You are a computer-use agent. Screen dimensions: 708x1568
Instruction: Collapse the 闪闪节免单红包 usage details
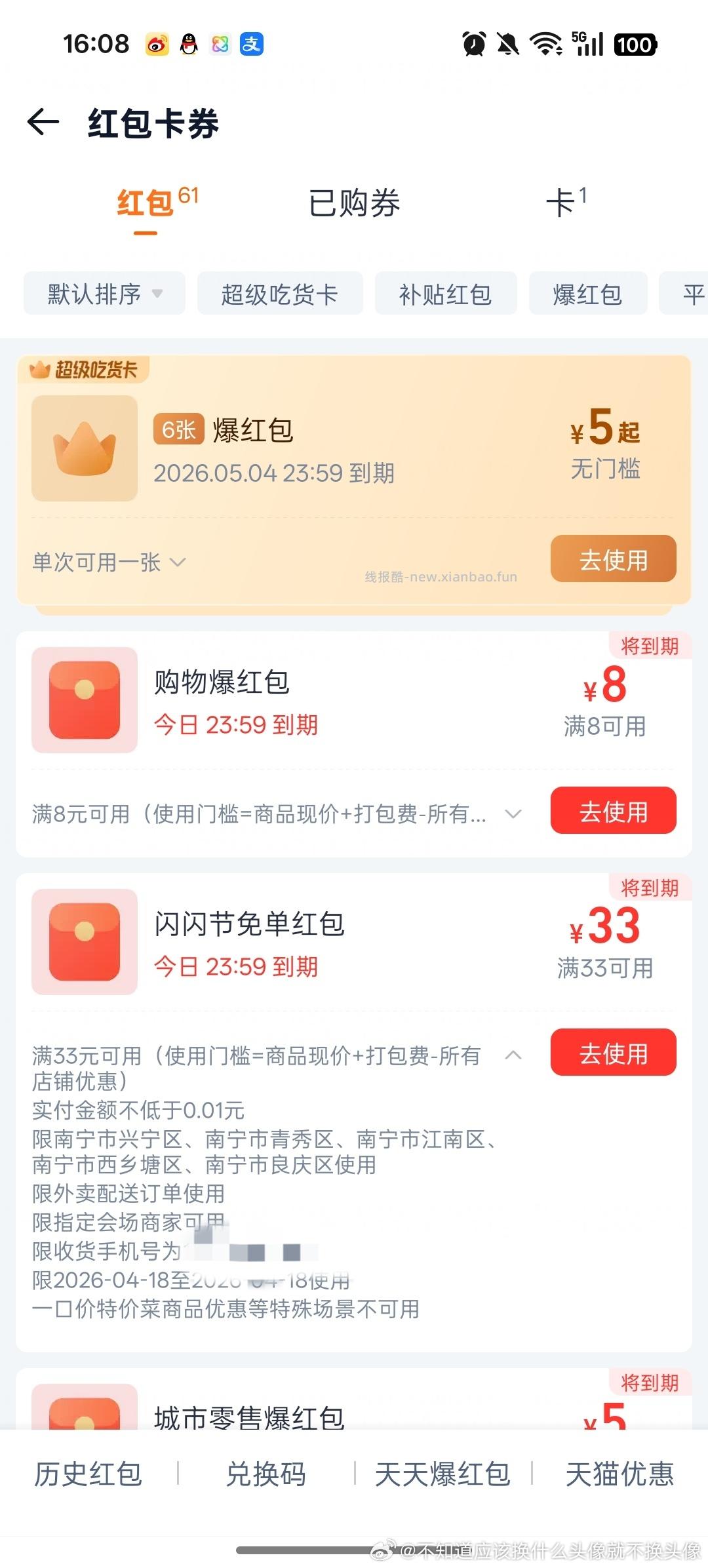514,1054
